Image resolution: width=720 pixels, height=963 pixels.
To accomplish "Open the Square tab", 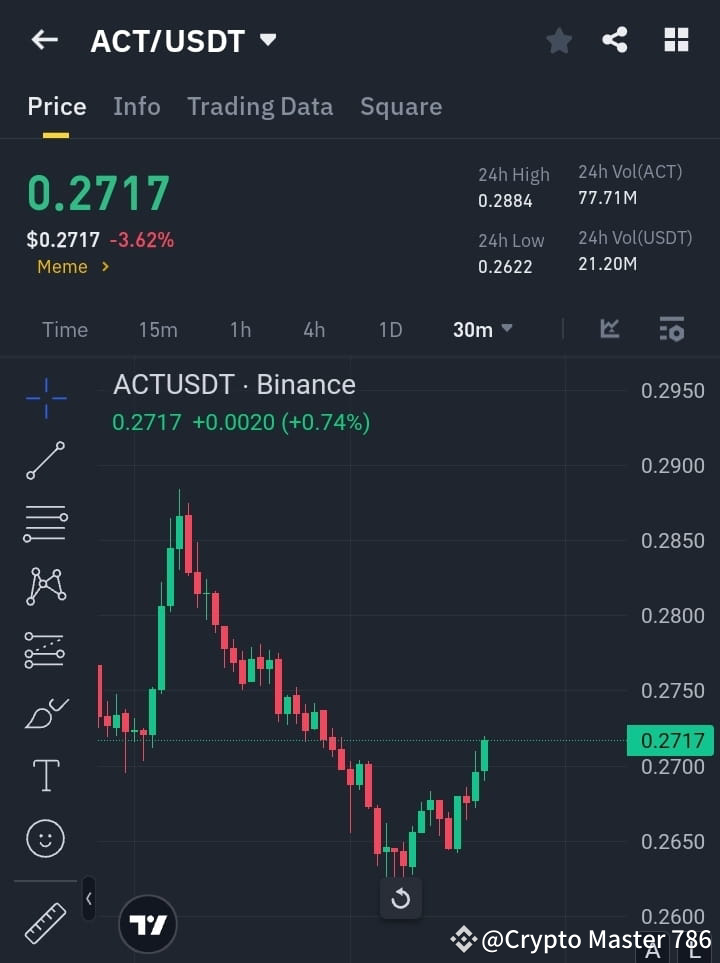I will click(x=401, y=106).
